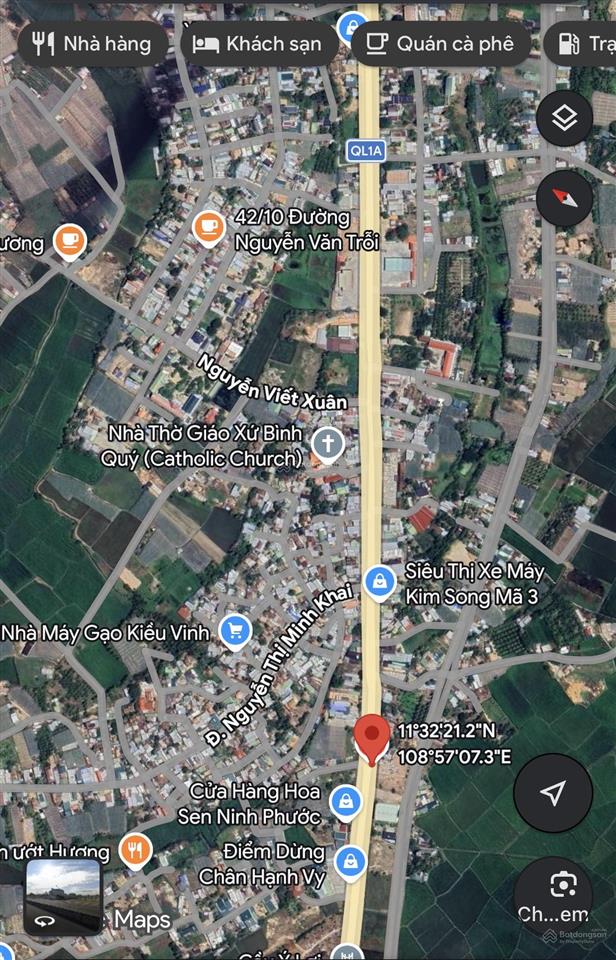The height and width of the screenshot is (960, 616).
Task: Open Cửa Hàng Hoa Sen Ninh Phước
Action: [x=345, y=800]
